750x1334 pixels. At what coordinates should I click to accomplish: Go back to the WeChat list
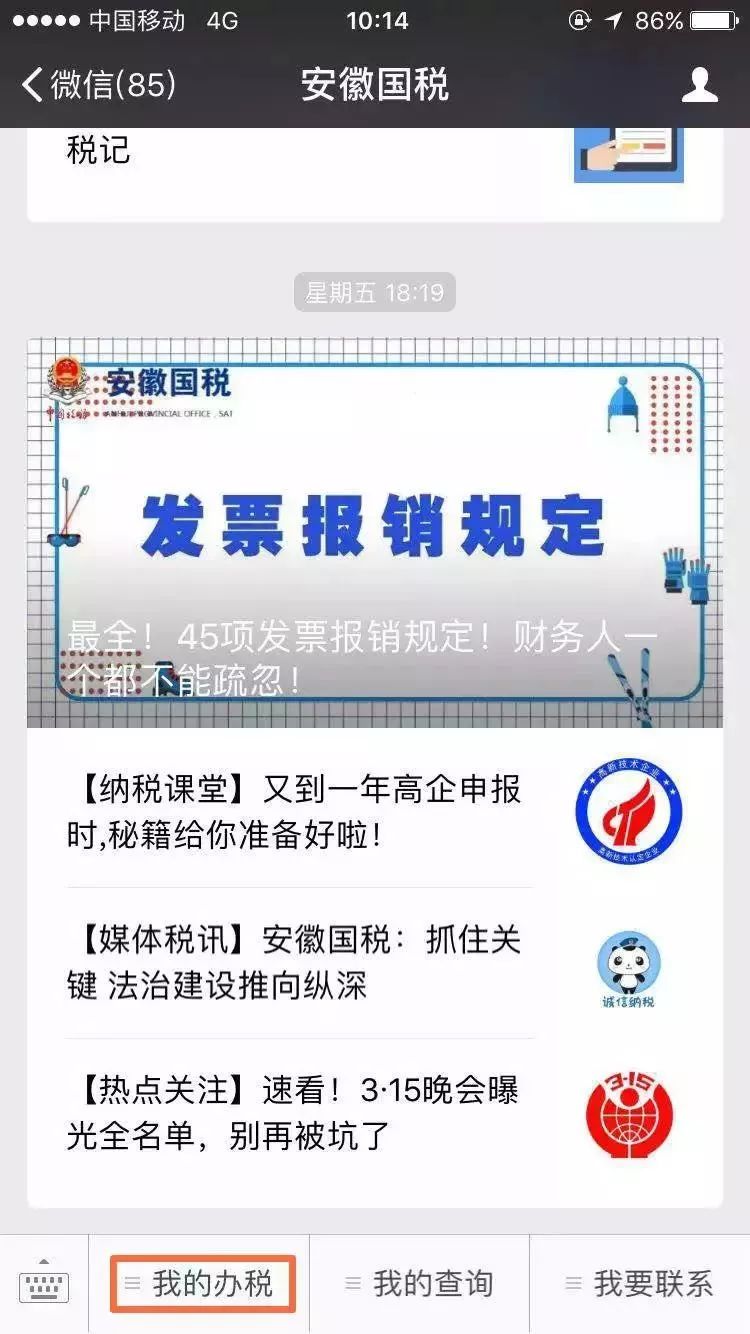pos(98,85)
